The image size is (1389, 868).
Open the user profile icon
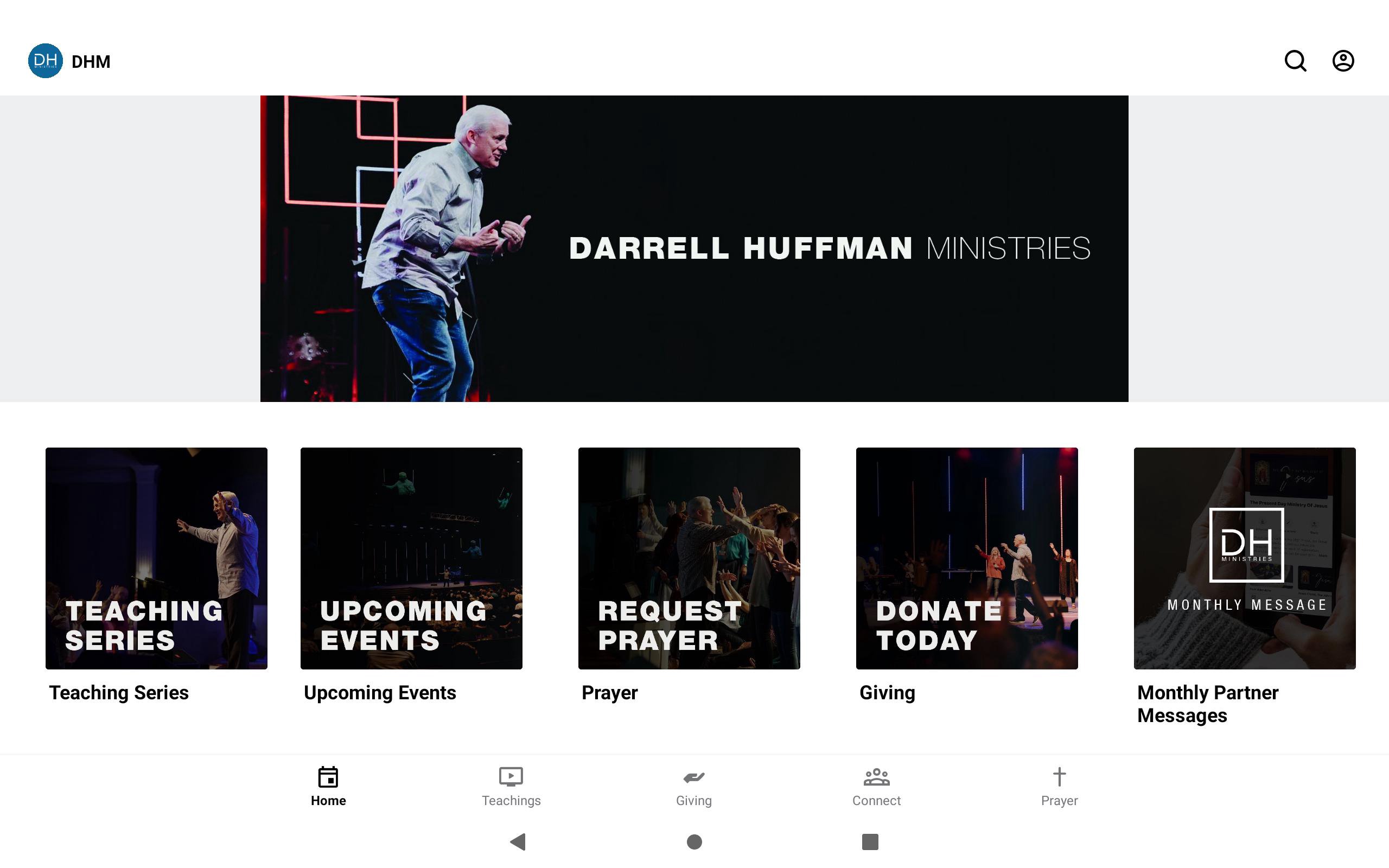click(x=1342, y=61)
